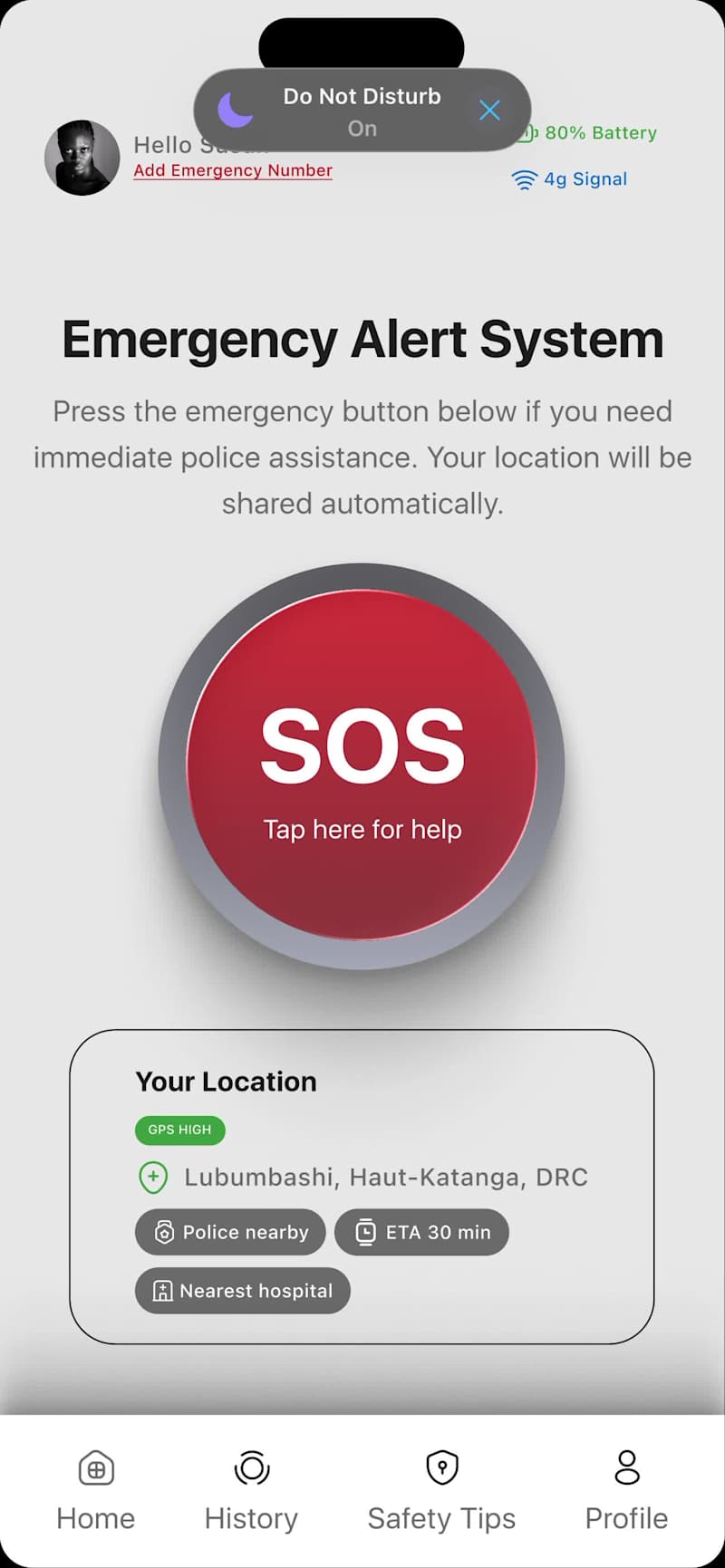Tap the red SOS emergency button

coord(362,765)
